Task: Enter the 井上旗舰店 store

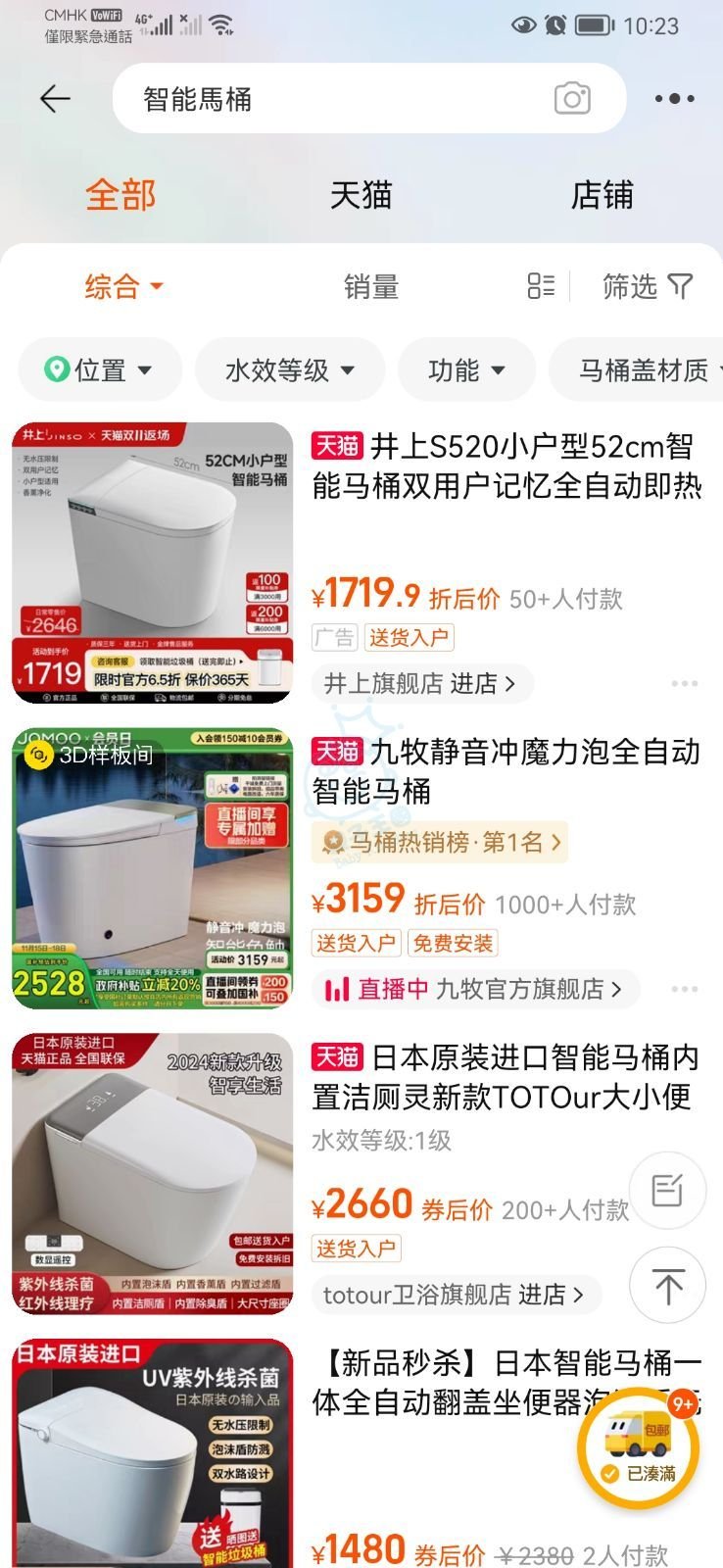Action: click(x=421, y=683)
